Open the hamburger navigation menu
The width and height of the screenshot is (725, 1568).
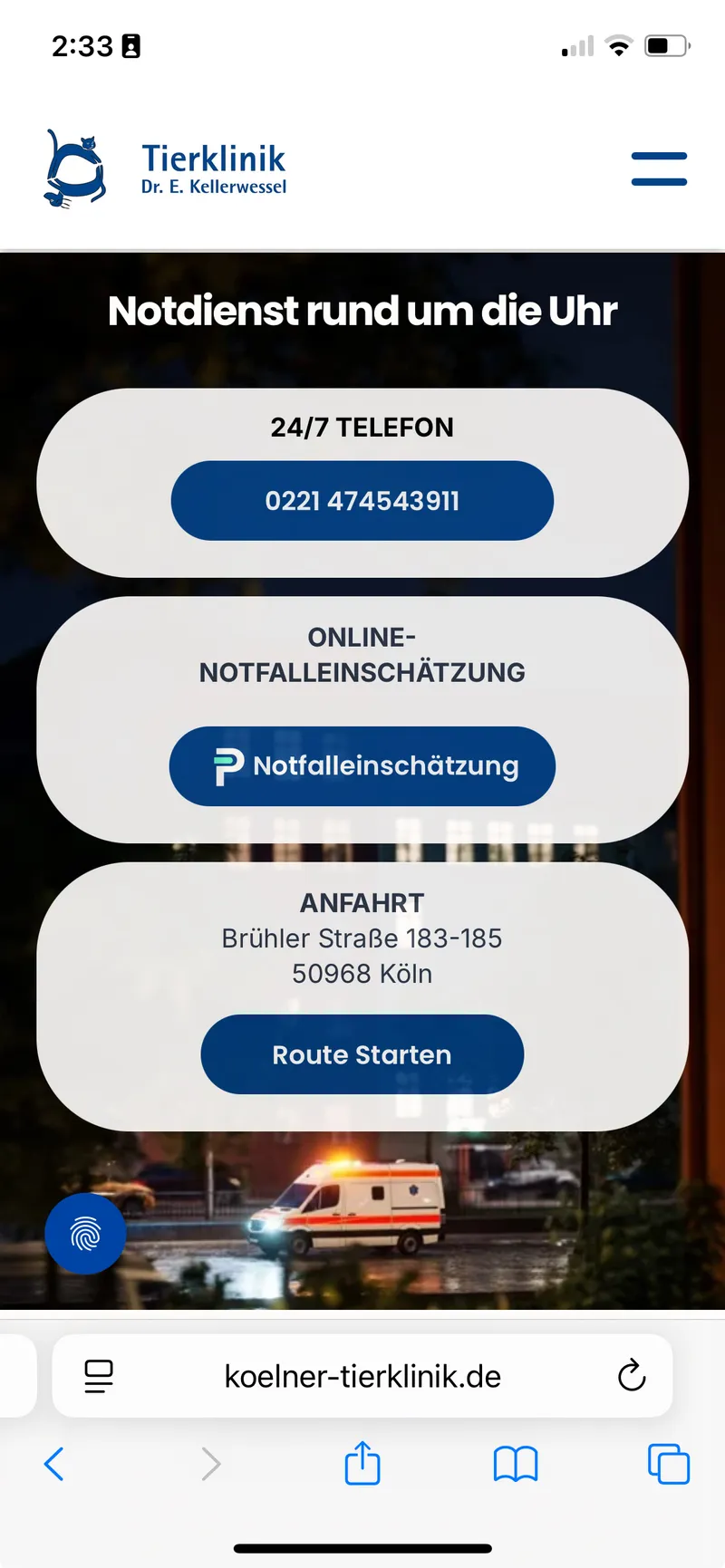point(659,169)
